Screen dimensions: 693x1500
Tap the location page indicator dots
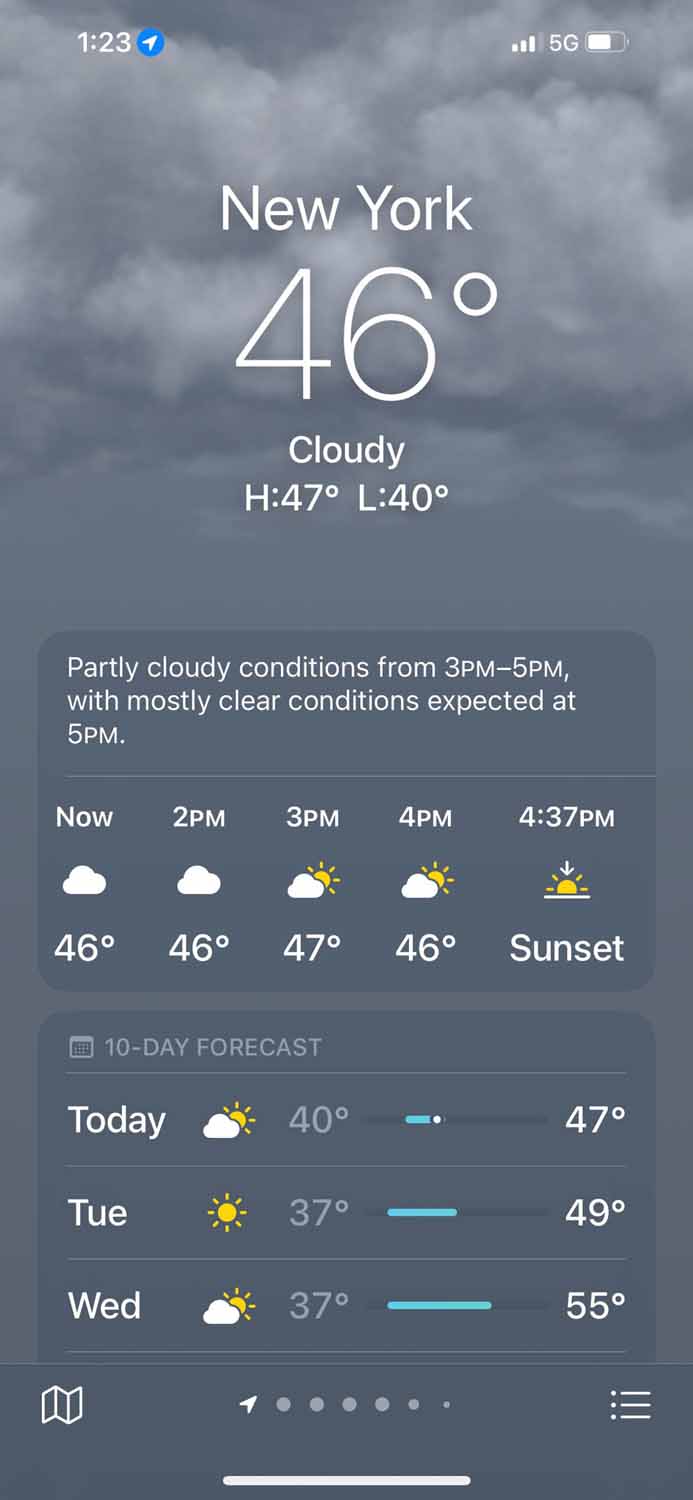tap(348, 1405)
